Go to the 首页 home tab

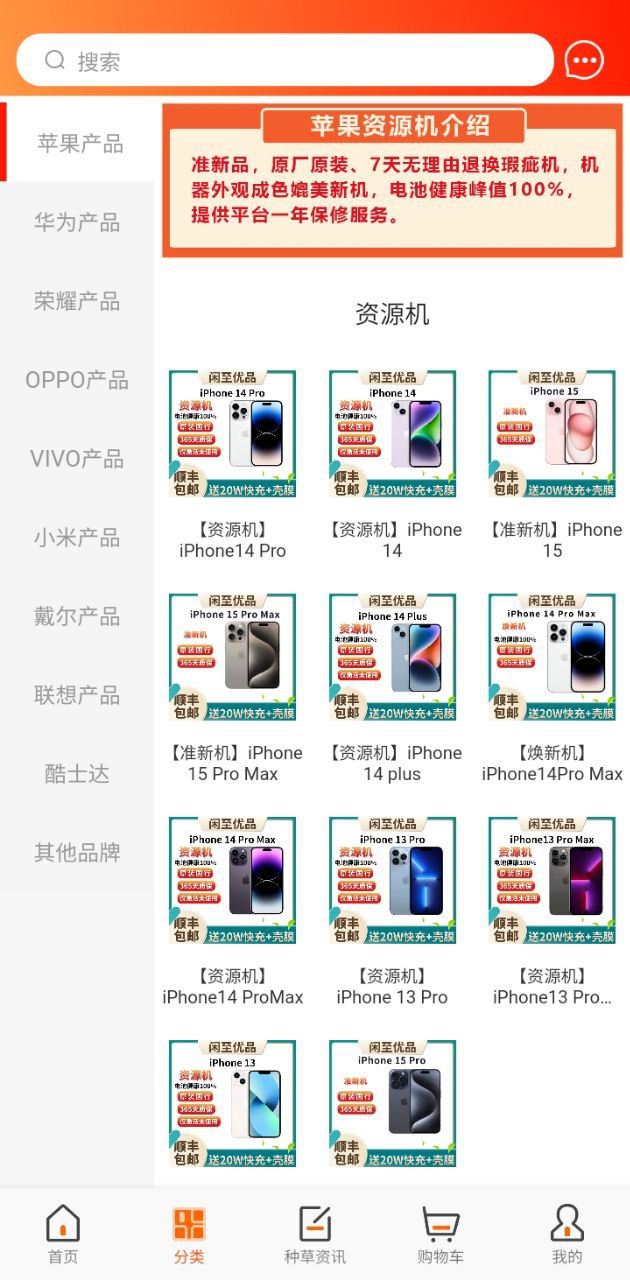(x=63, y=1235)
